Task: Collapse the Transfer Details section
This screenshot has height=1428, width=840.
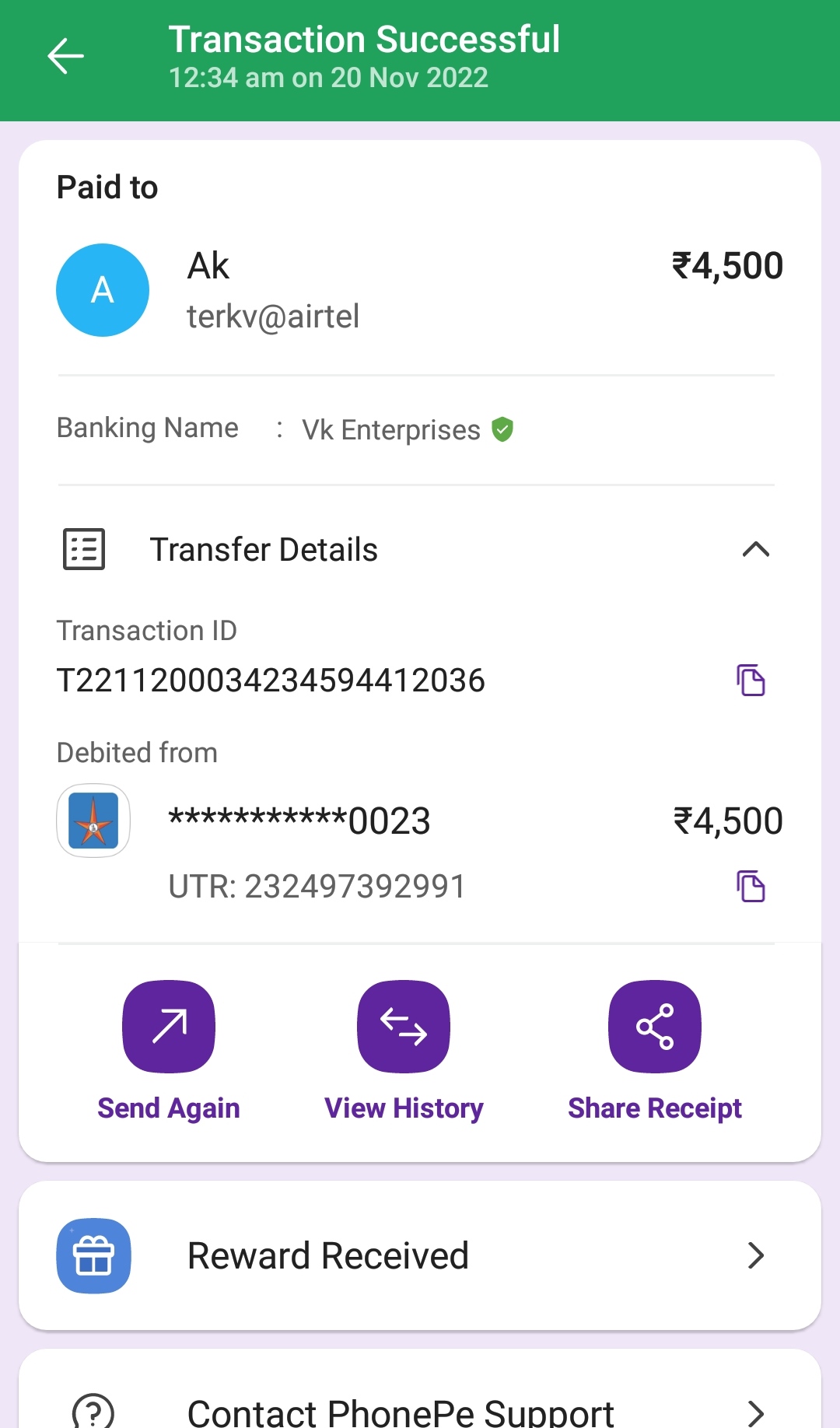Action: point(755,550)
